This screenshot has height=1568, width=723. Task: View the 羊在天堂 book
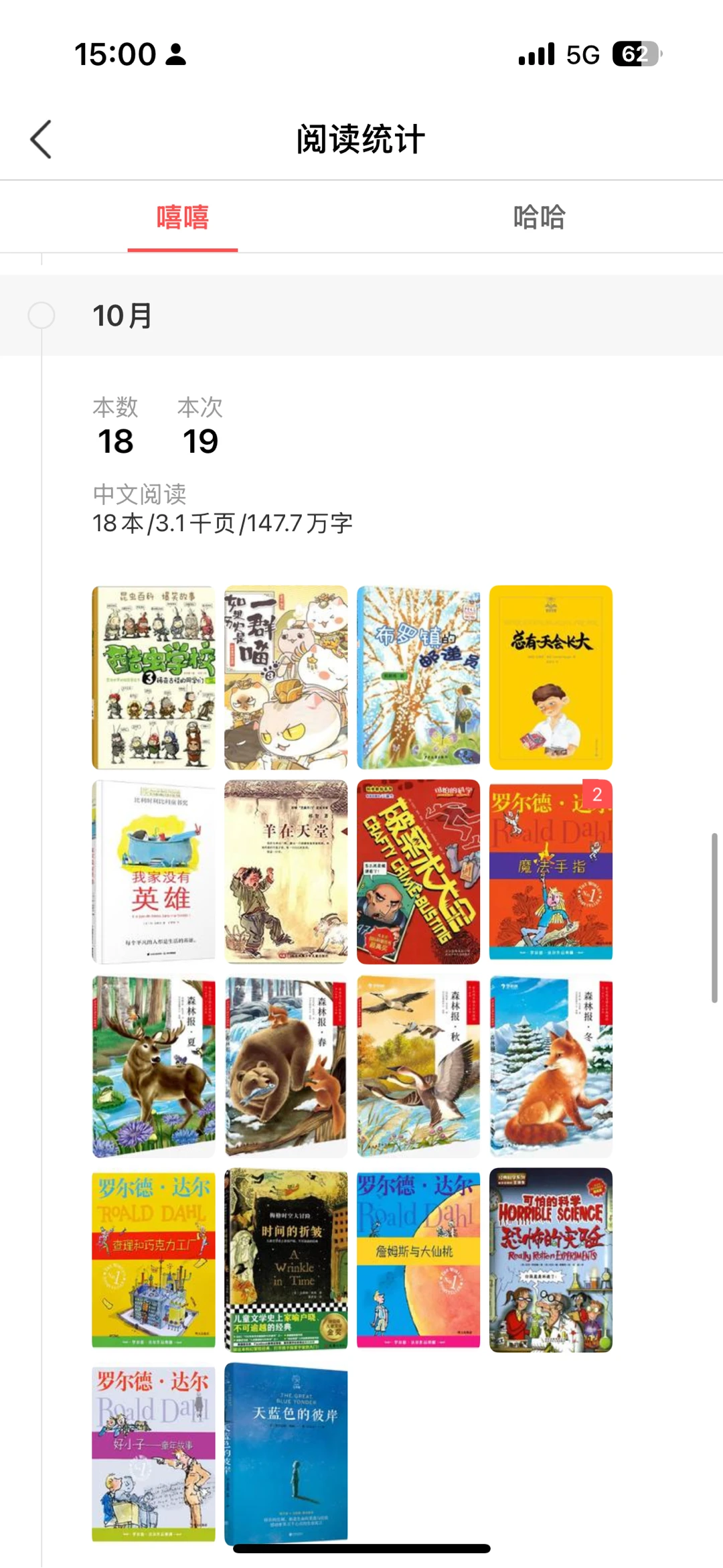coord(286,871)
